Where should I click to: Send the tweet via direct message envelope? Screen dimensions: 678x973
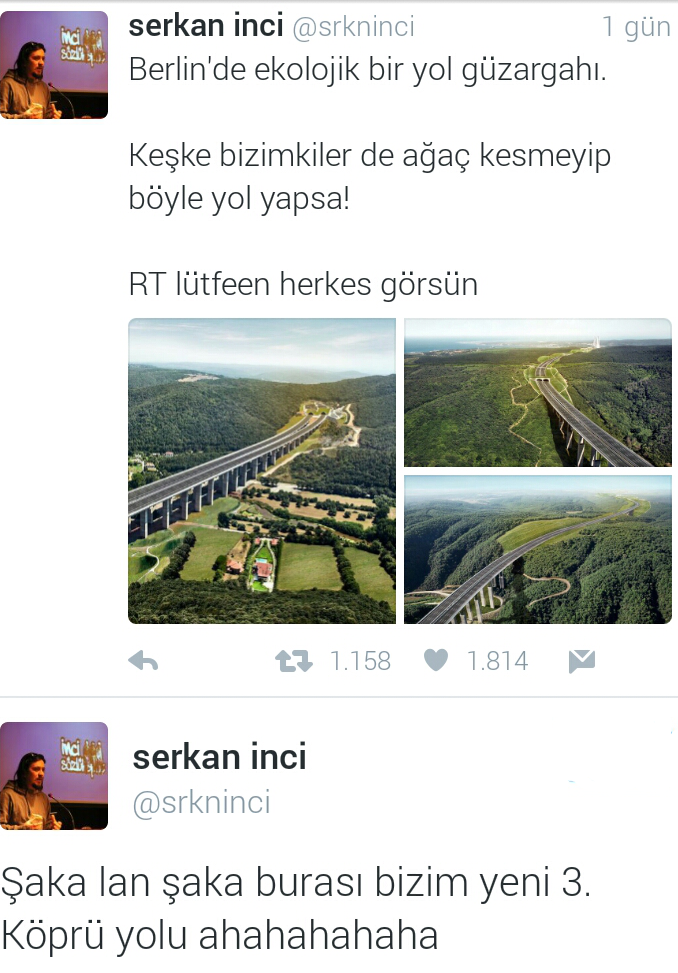click(581, 661)
